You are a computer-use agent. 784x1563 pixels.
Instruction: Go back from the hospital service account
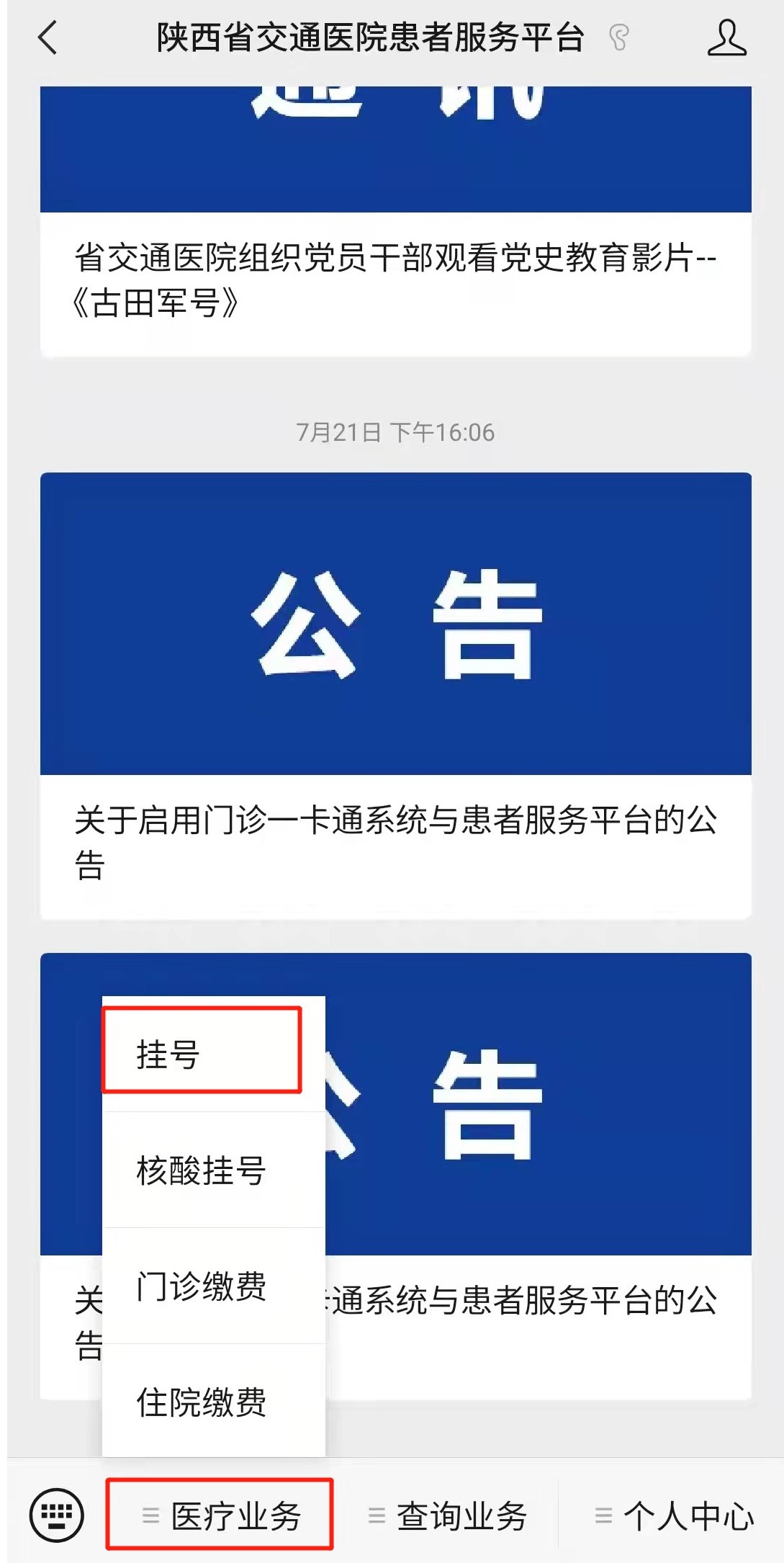click(48, 38)
